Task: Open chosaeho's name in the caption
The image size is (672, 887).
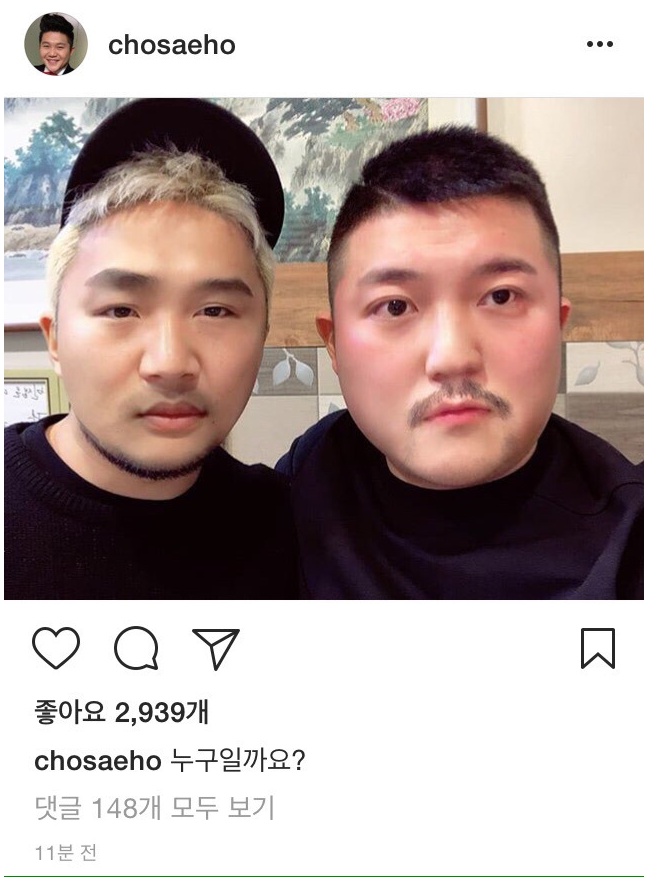Action: pyautogui.click(x=97, y=761)
